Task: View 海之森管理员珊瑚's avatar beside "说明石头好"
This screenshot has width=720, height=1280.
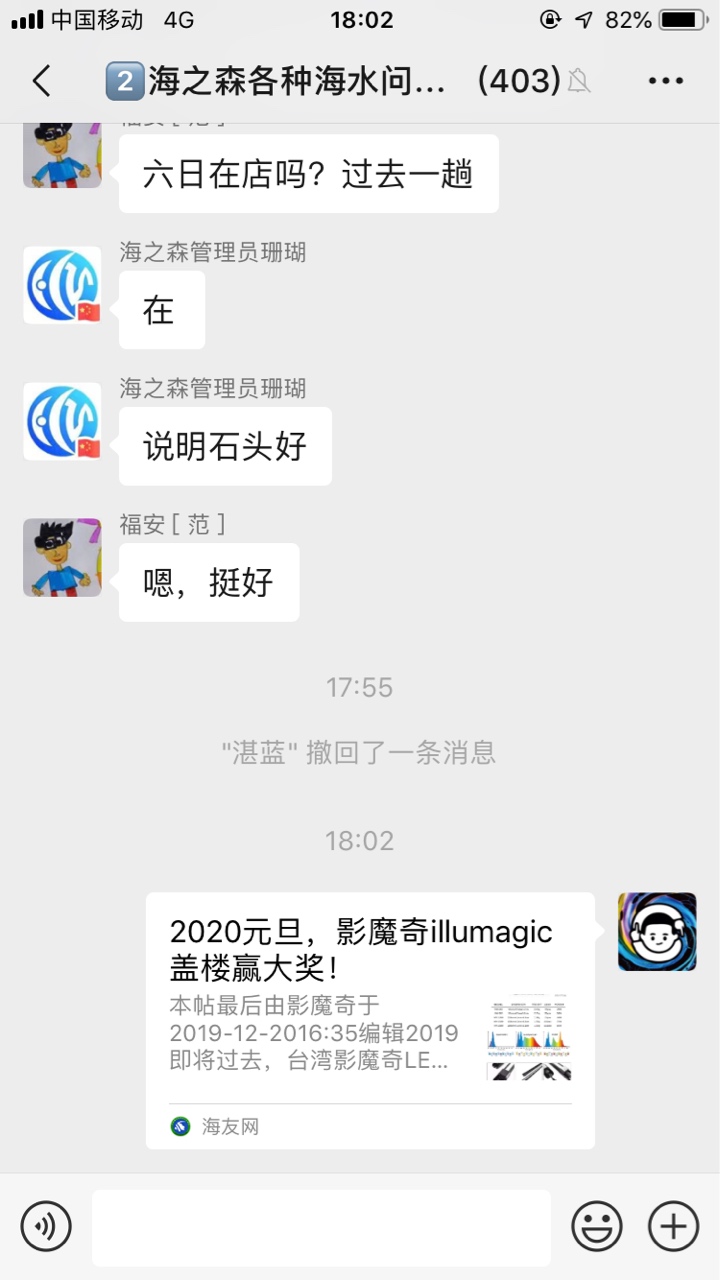Action: pyautogui.click(x=62, y=422)
